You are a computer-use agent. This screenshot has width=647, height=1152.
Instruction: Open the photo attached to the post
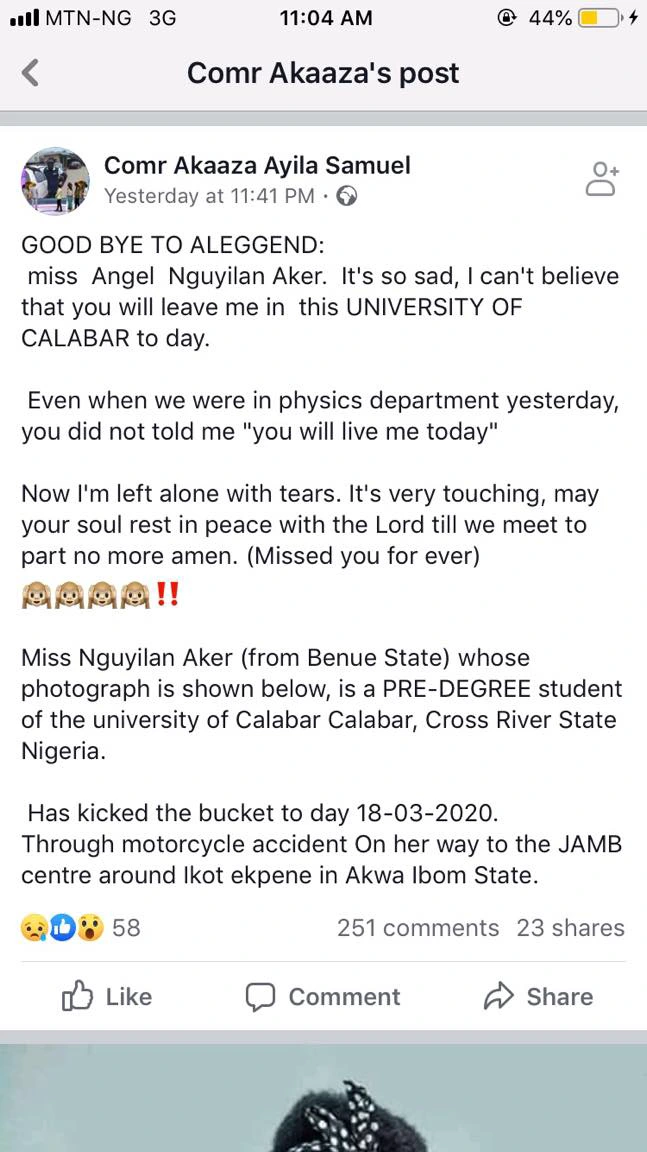pyautogui.click(x=323, y=1098)
